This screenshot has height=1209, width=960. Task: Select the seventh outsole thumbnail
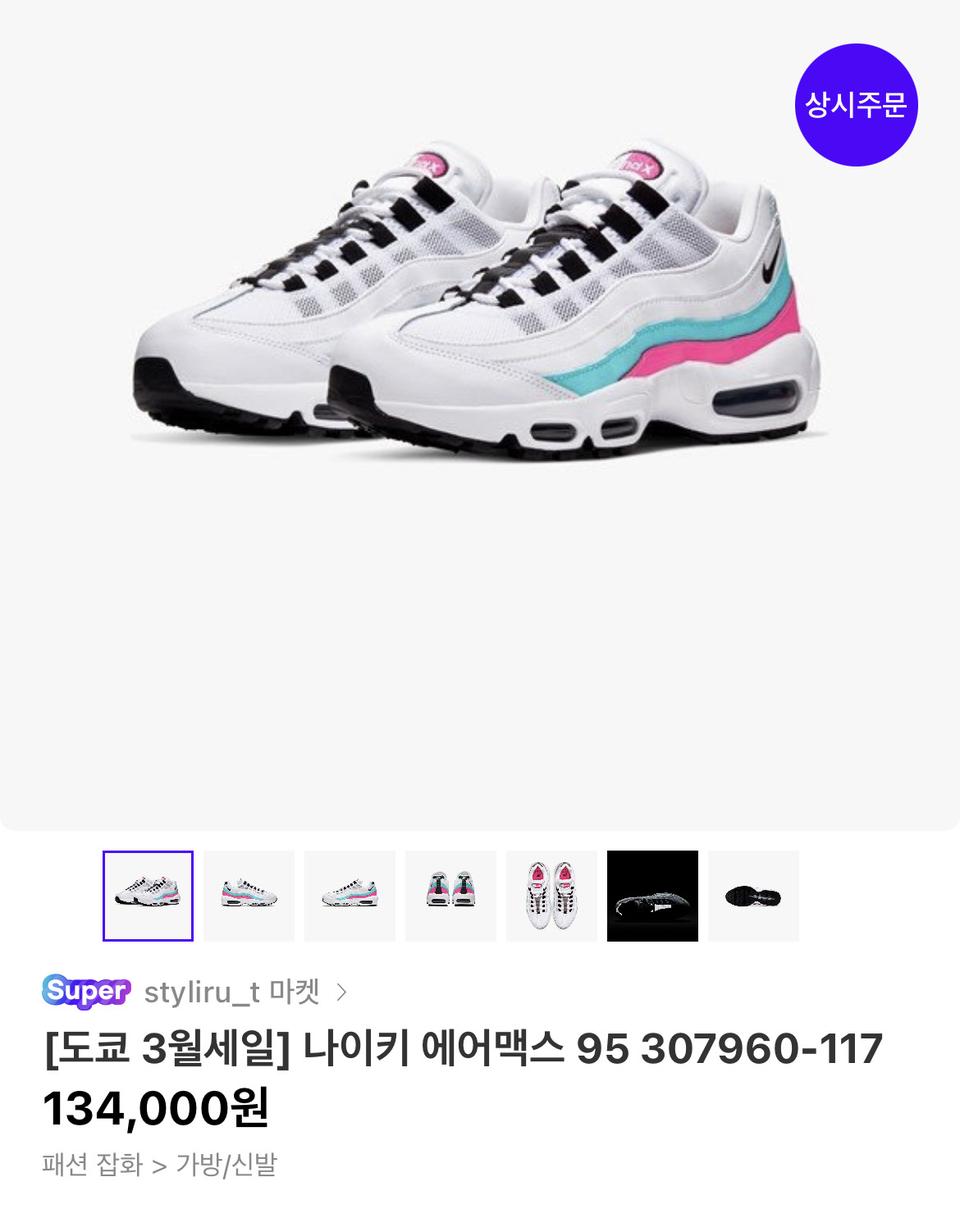tap(752, 895)
